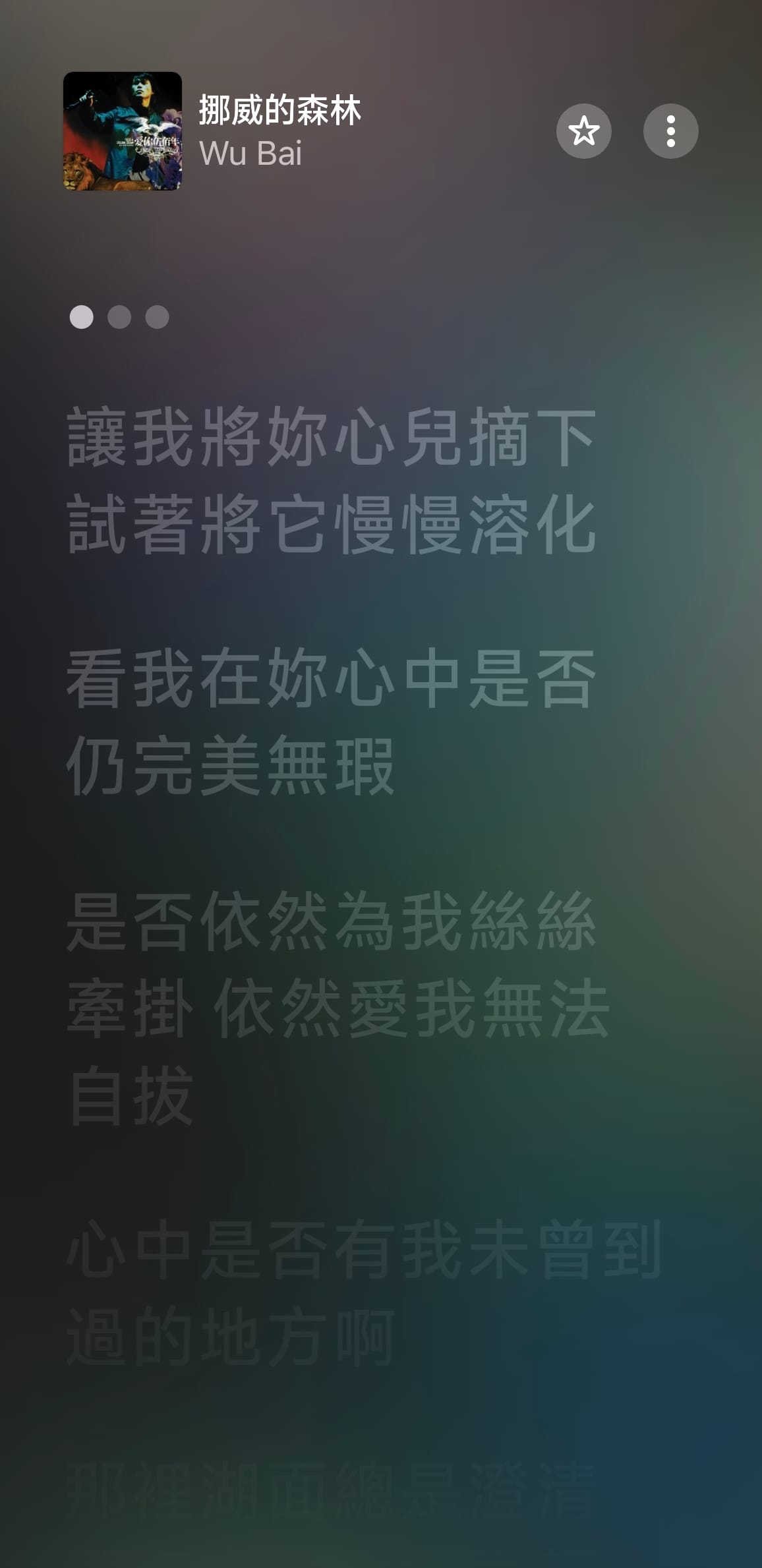Open the three-dot more options menu
This screenshot has height=1568, width=762.
tap(670, 131)
